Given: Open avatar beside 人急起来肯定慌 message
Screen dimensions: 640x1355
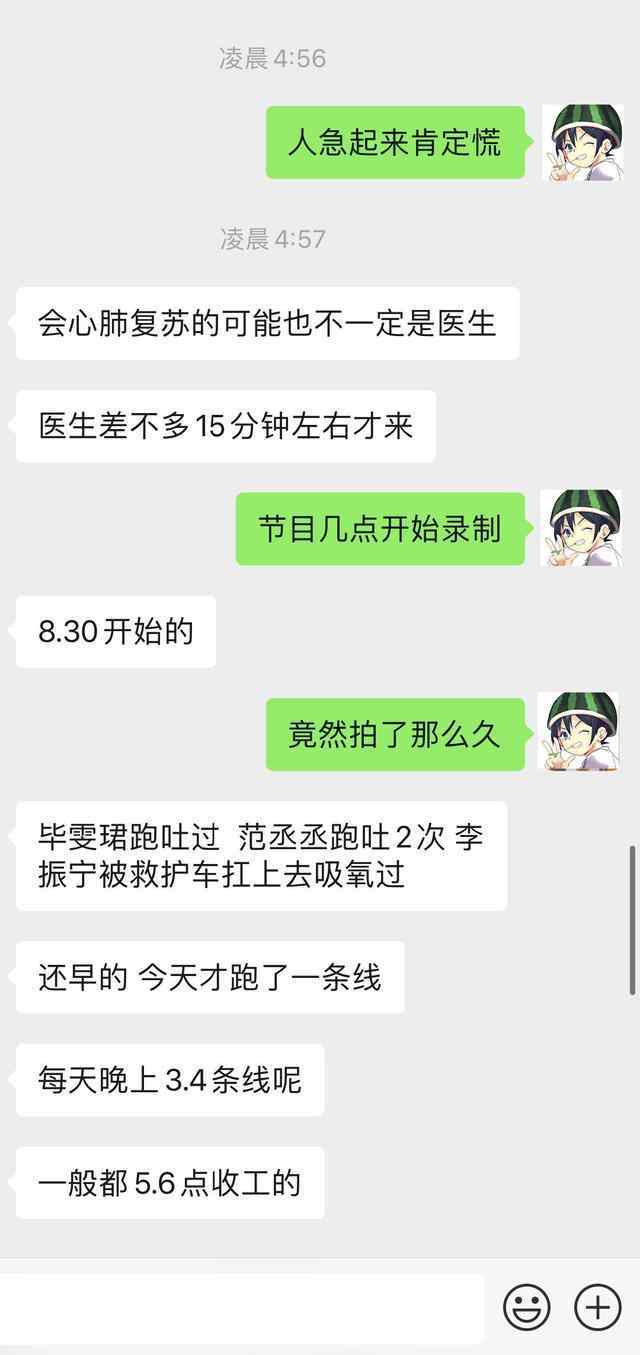Looking at the screenshot, I should coord(582,142).
